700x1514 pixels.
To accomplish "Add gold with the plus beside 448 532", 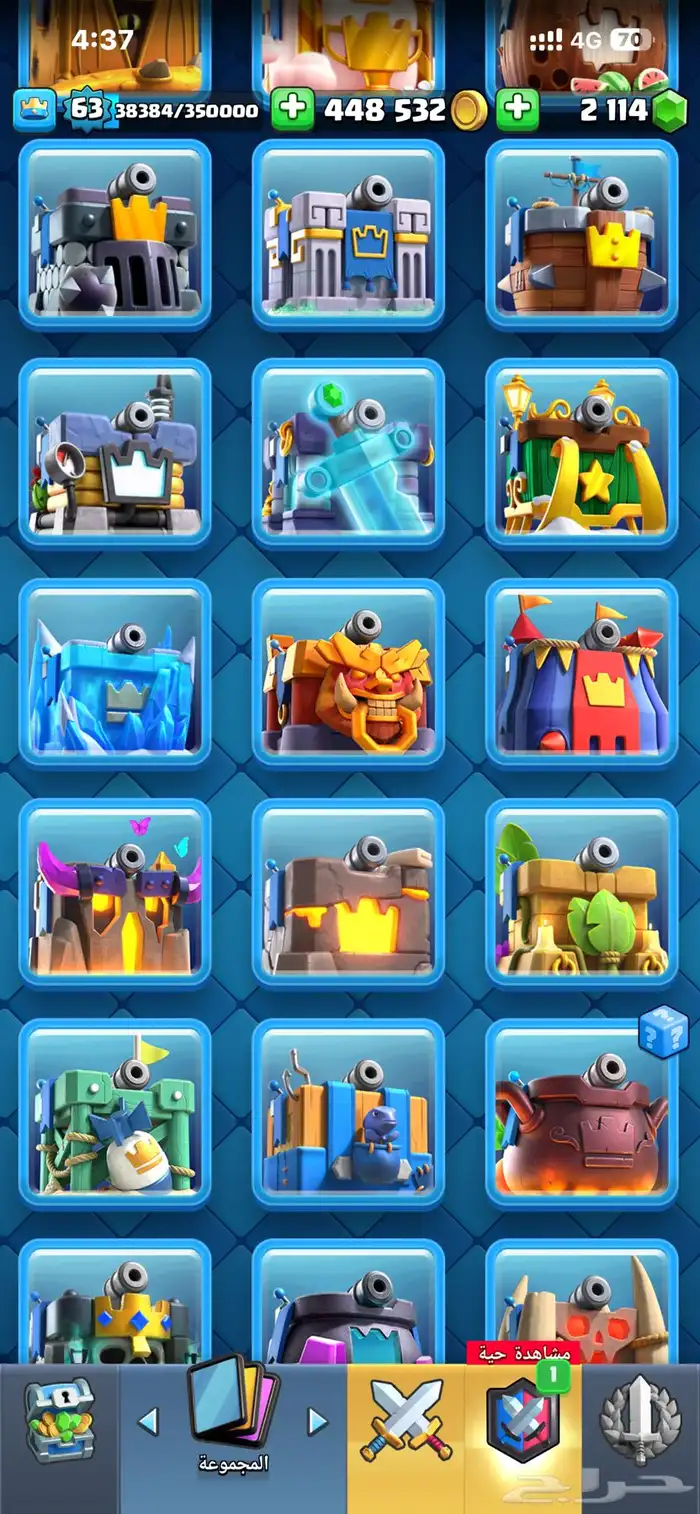I will [292, 109].
